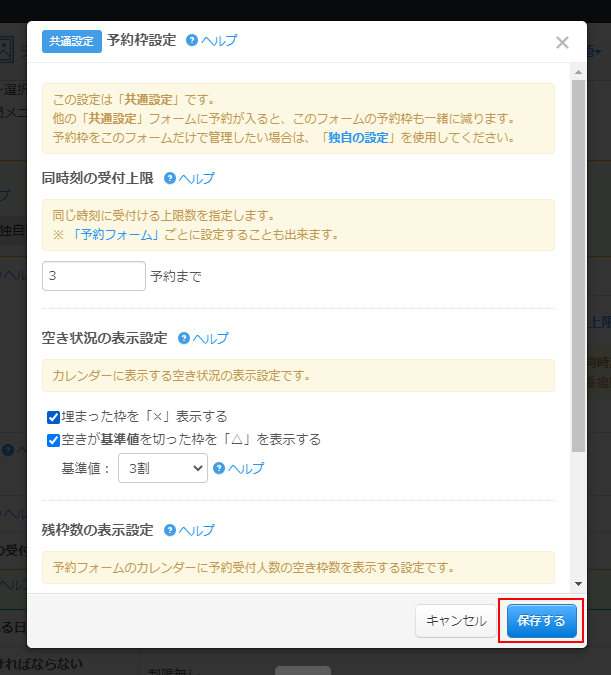Tap the キャンセル button

pos(456,621)
